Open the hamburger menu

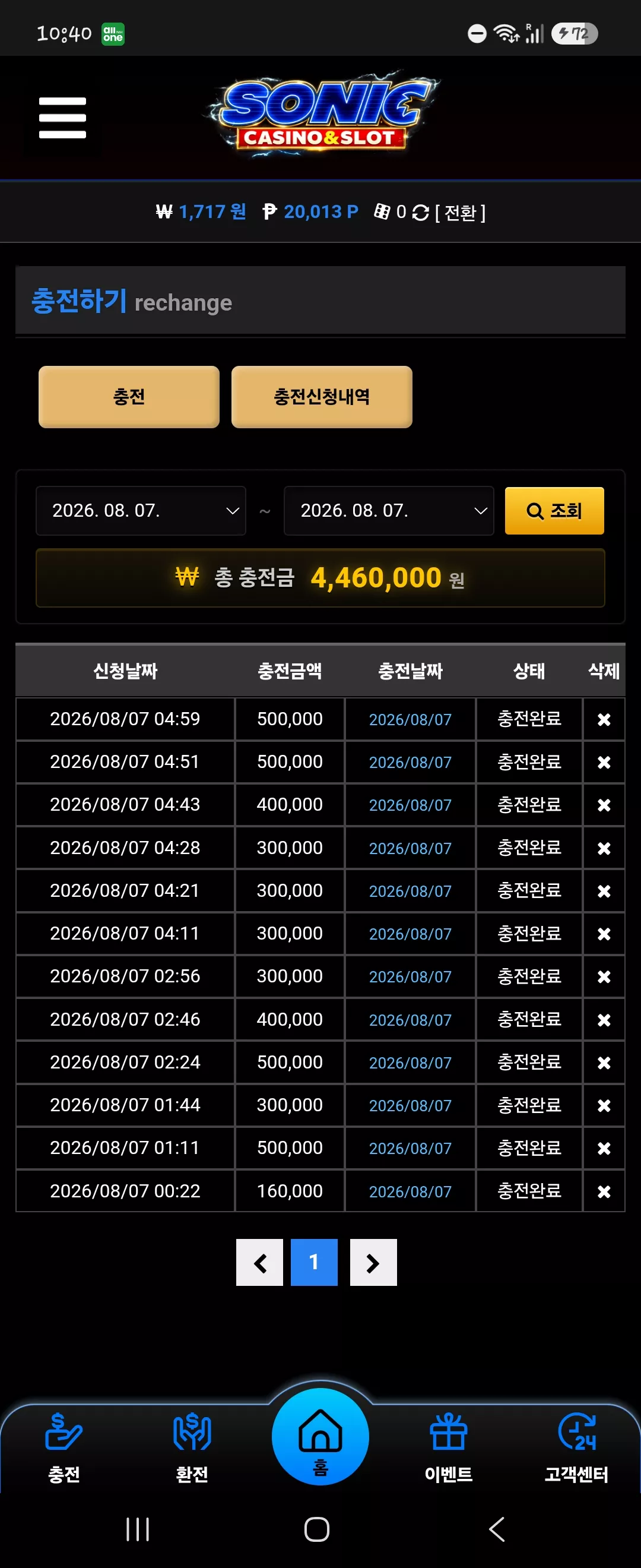63,118
